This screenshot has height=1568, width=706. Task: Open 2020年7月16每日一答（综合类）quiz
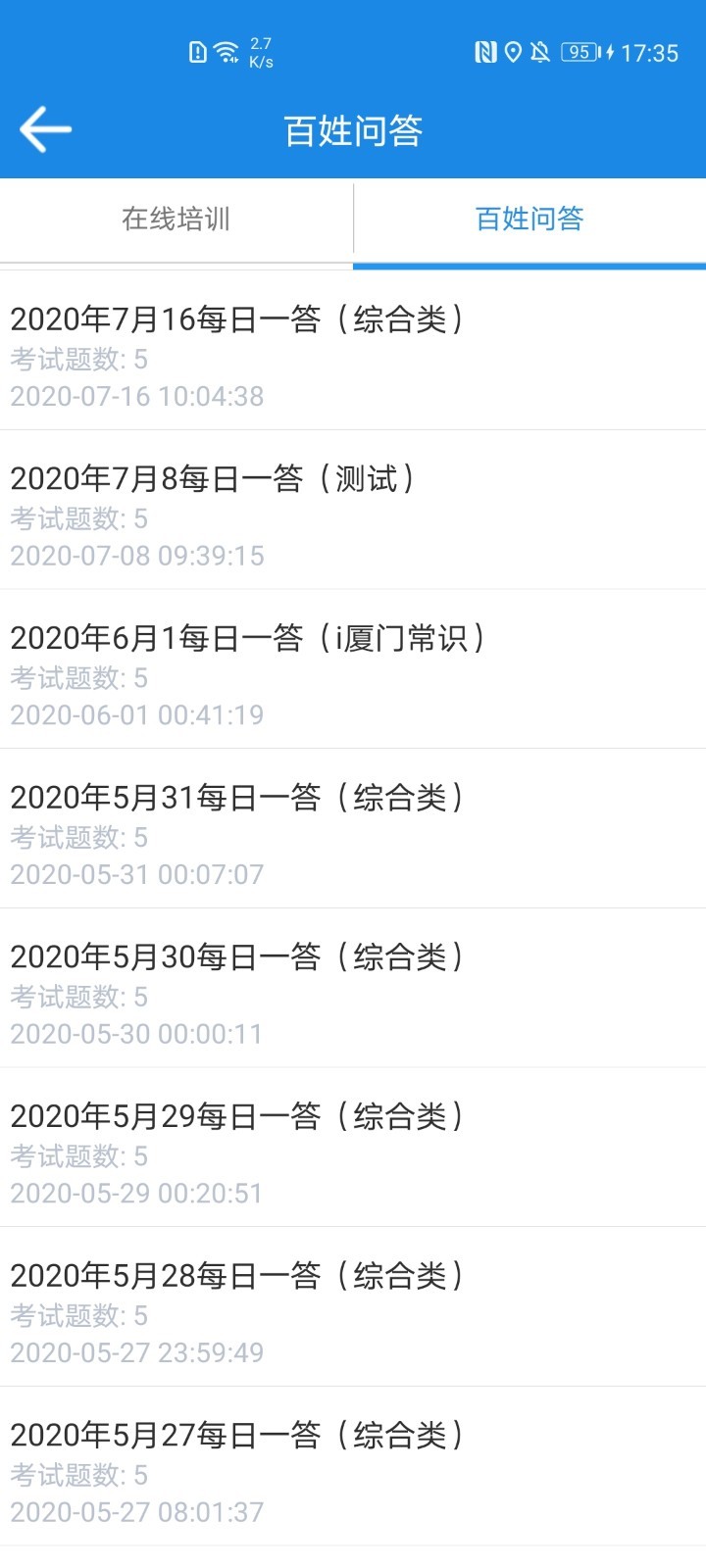point(353,355)
